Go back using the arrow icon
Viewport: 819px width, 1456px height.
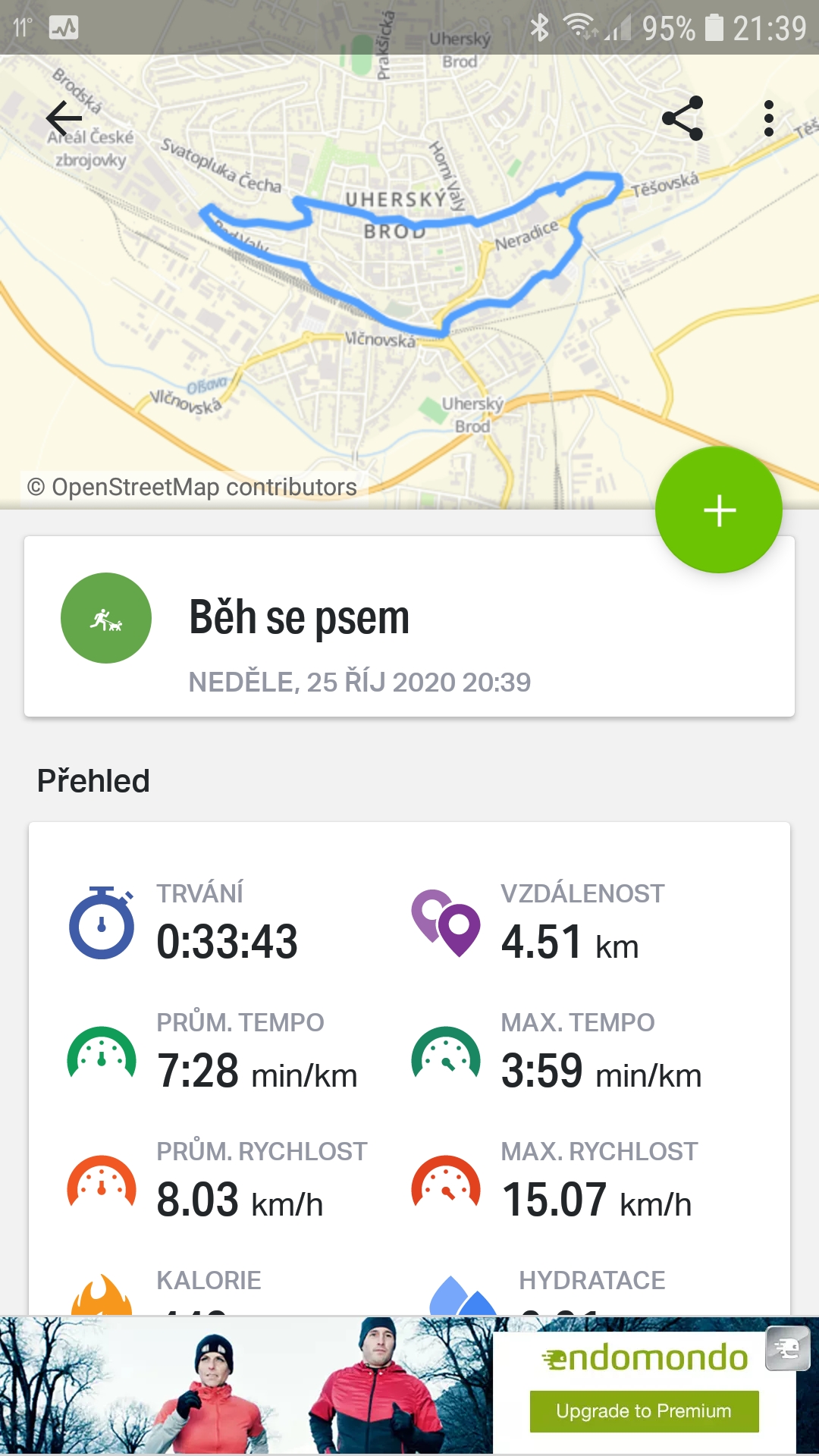point(64,118)
